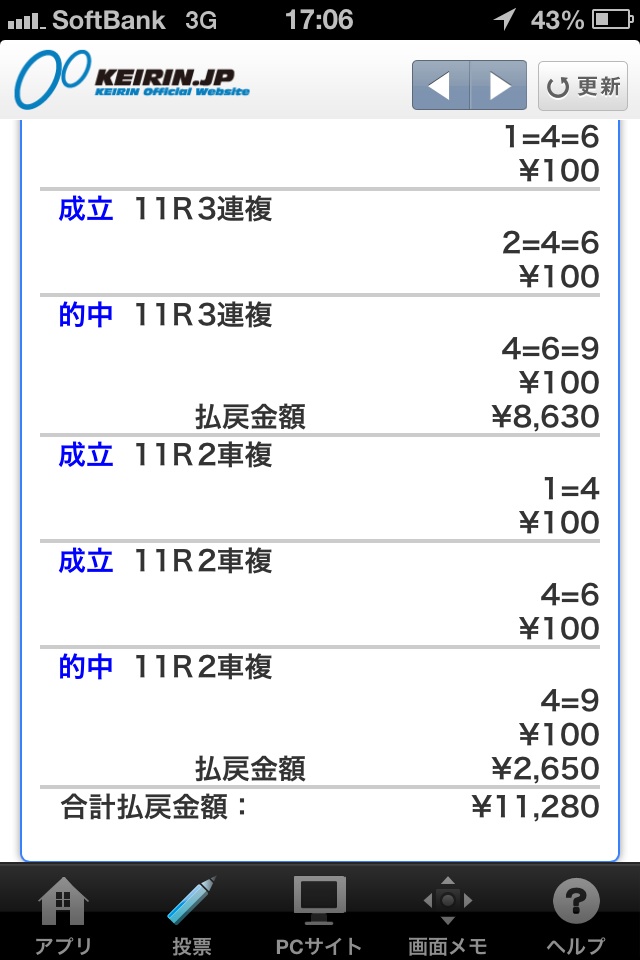This screenshot has height=960, width=640.
Task: Open the 画面メモ tab
Action: [447, 914]
